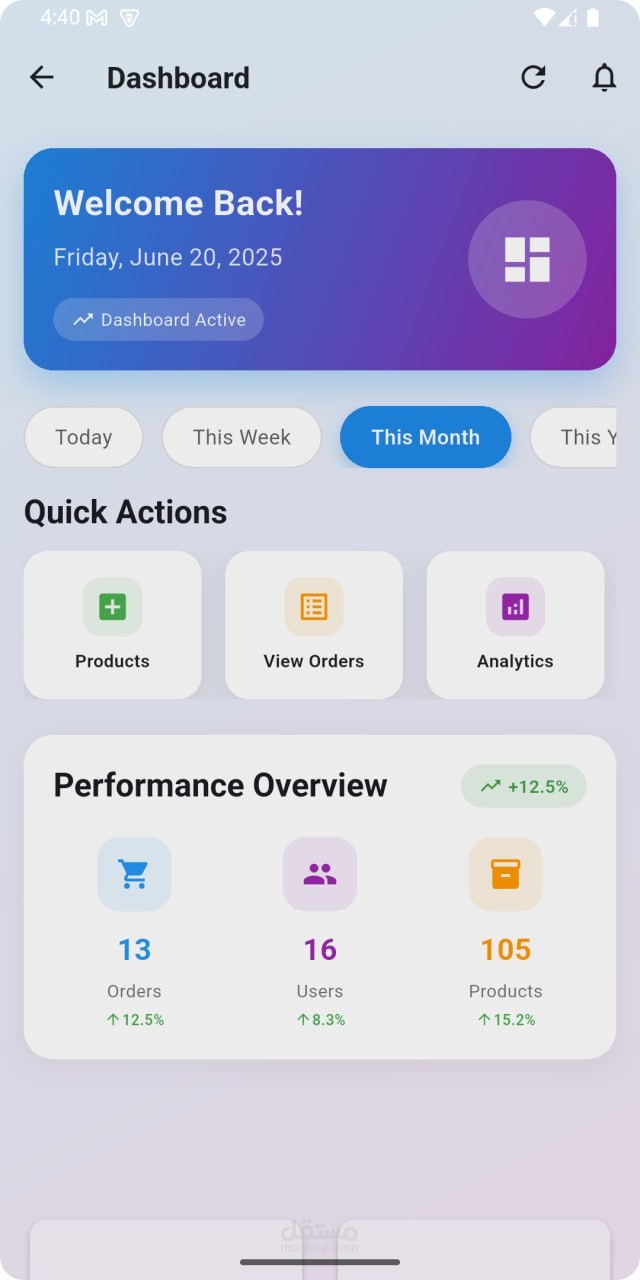Refresh the dashboard
This screenshot has height=1280, width=640.
tap(533, 77)
